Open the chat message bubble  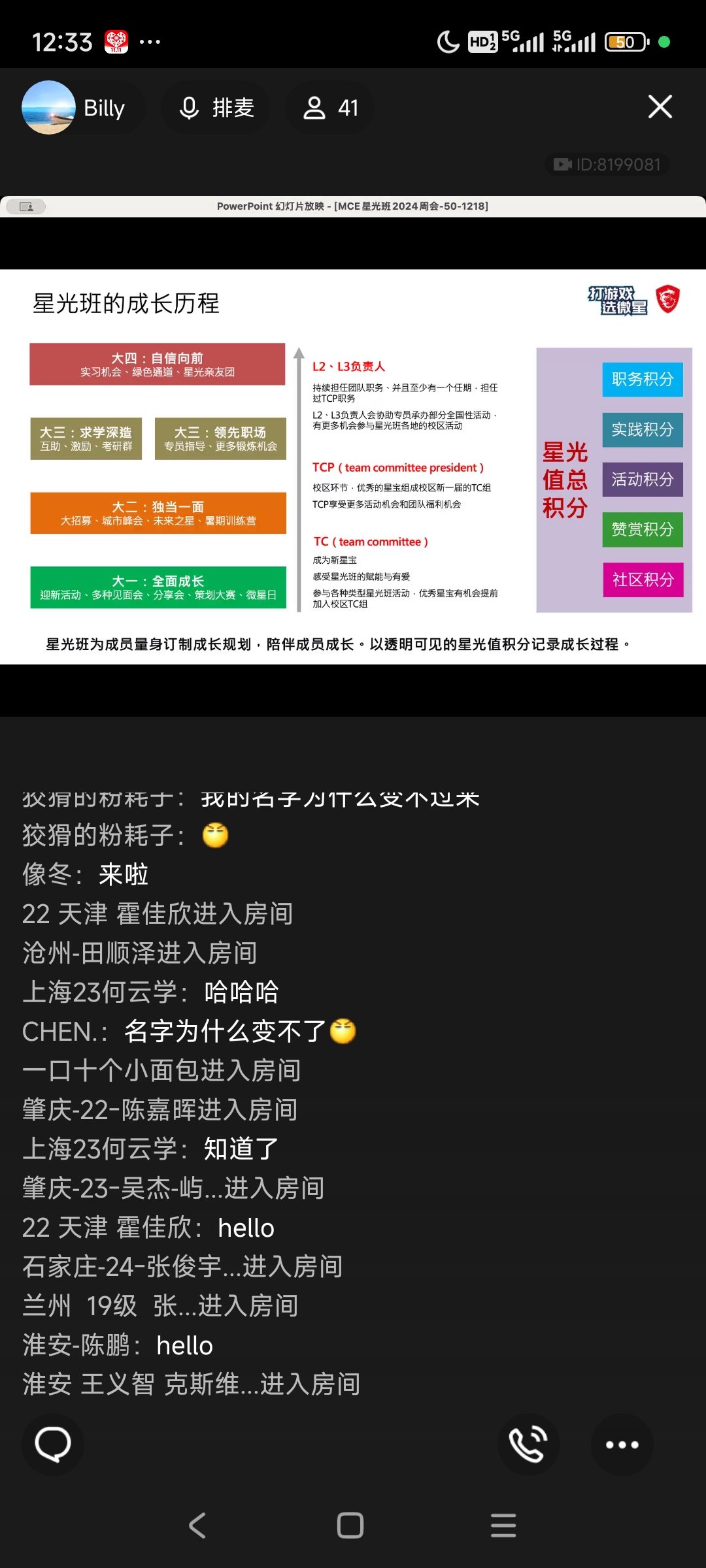[x=53, y=1444]
